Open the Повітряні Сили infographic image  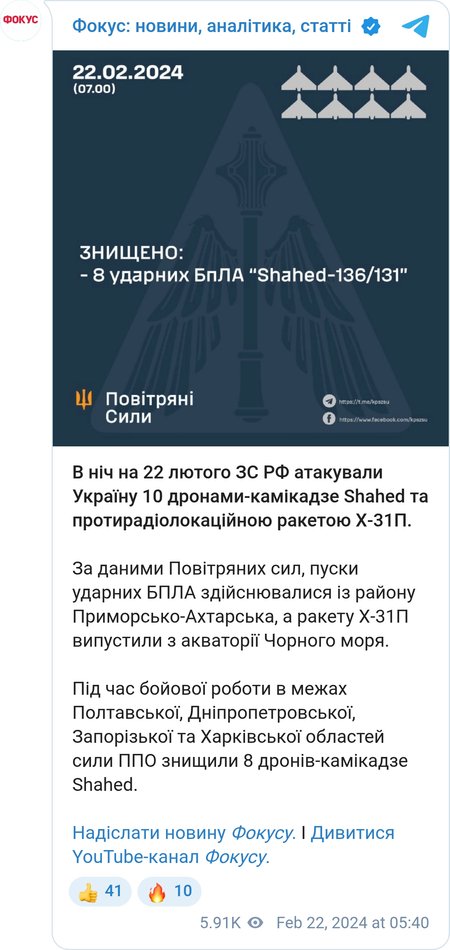tap(250, 248)
